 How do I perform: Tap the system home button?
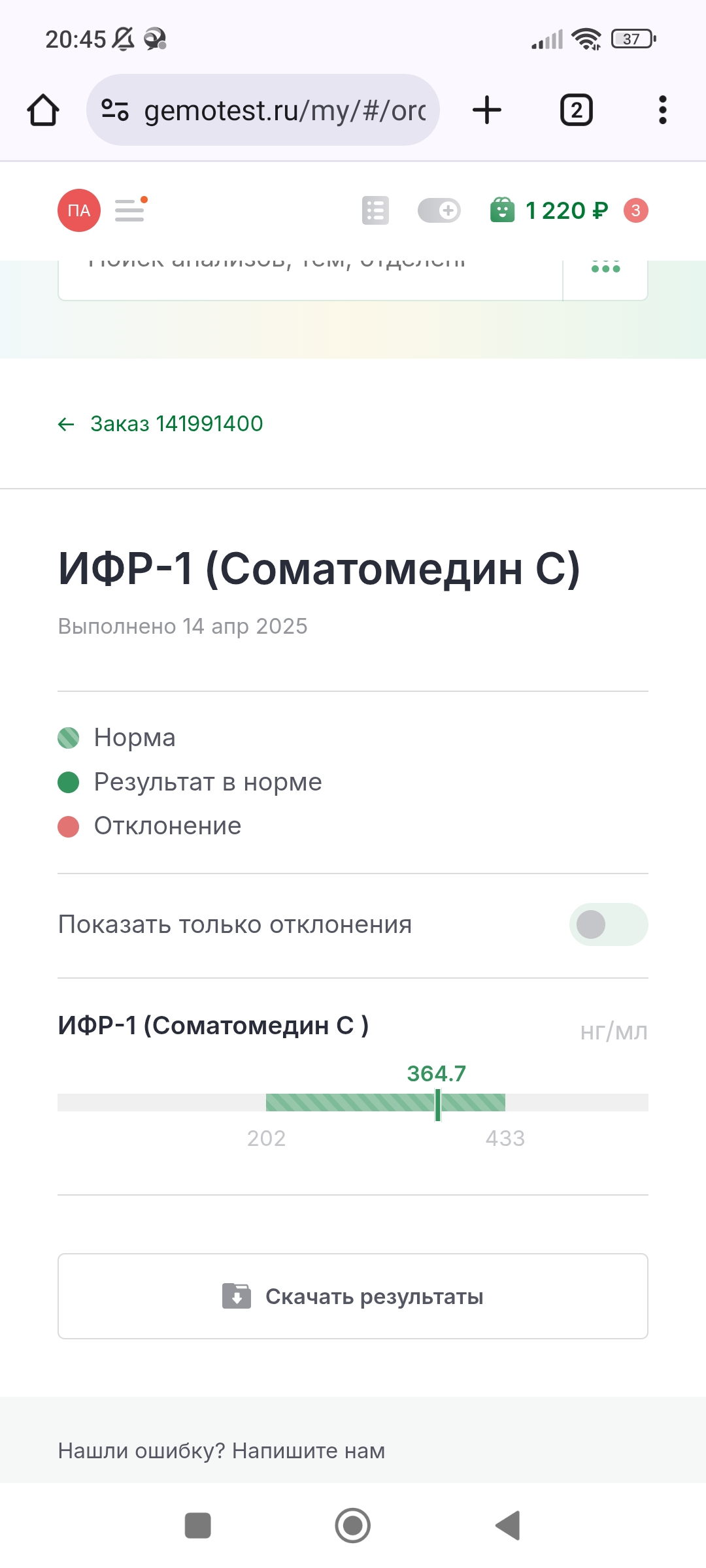[353, 1526]
